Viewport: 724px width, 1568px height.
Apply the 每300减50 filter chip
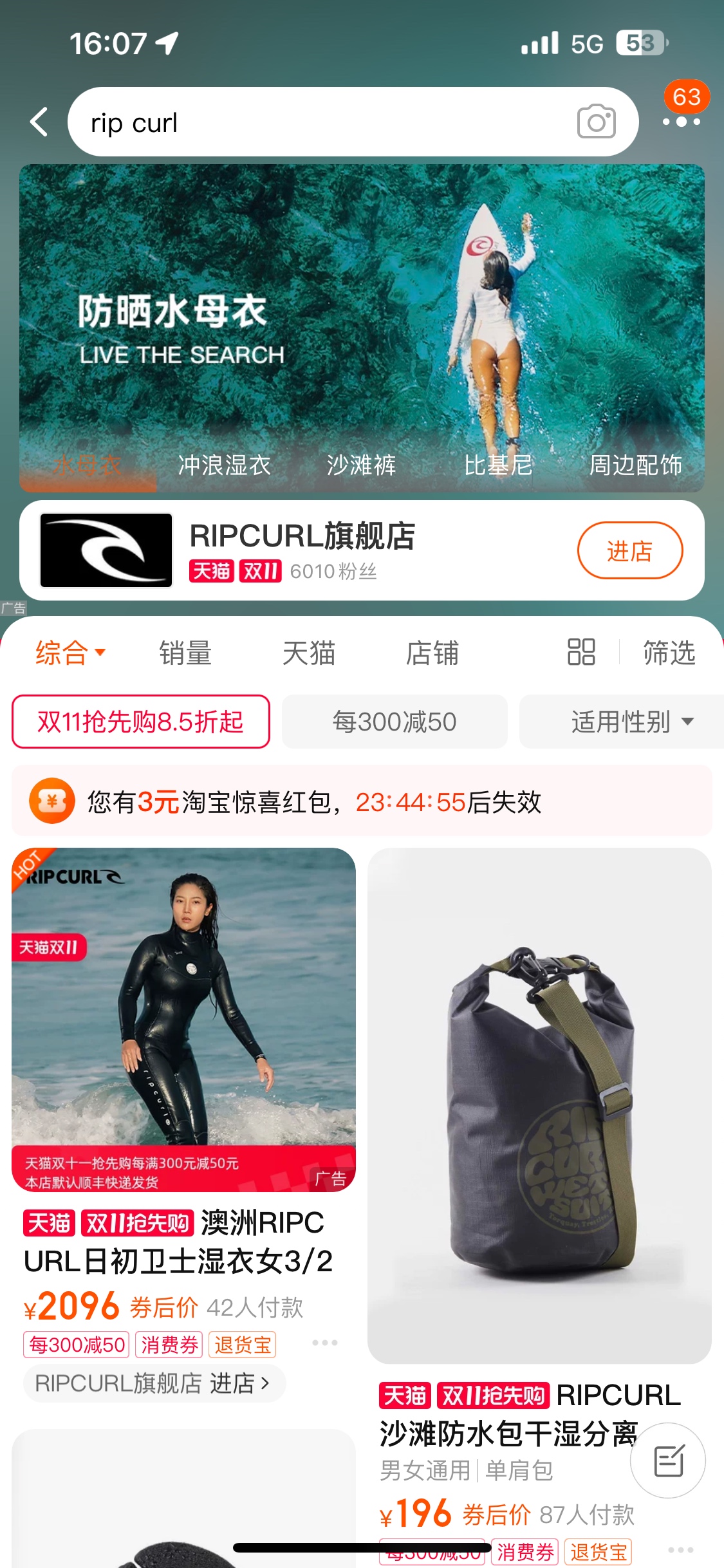pyautogui.click(x=394, y=722)
